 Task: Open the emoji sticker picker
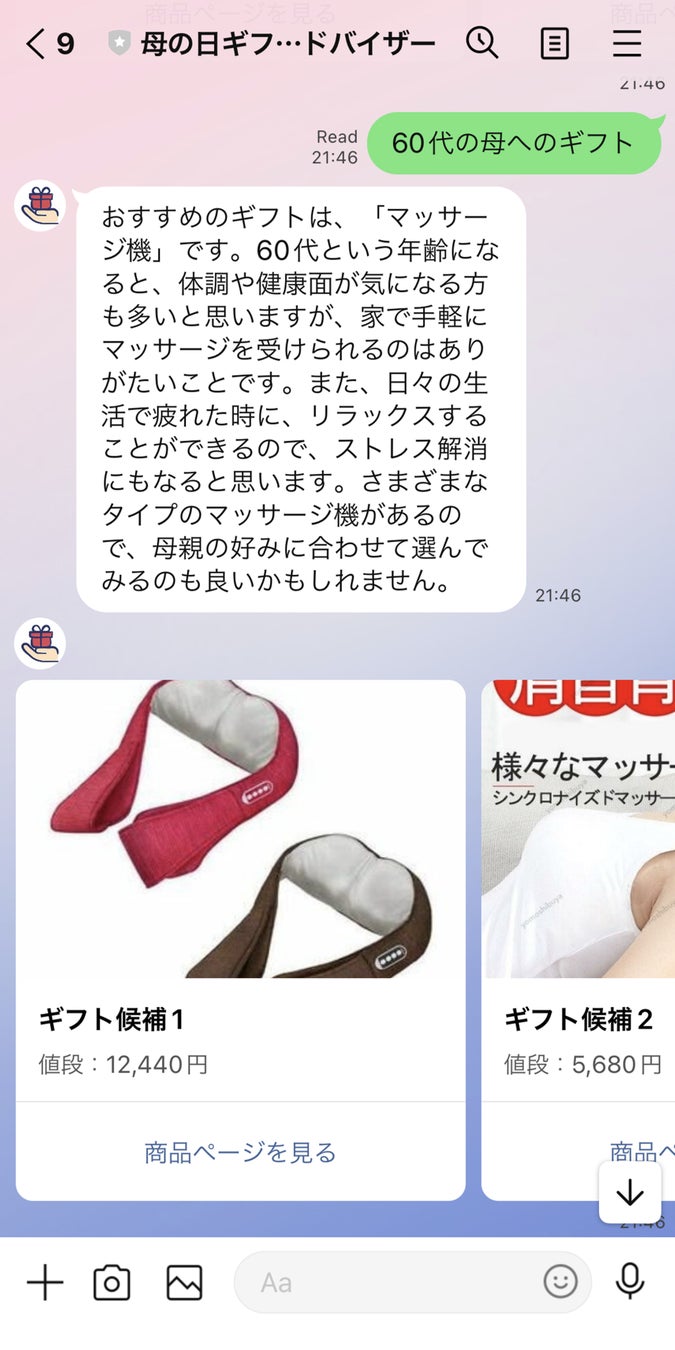(x=560, y=1282)
